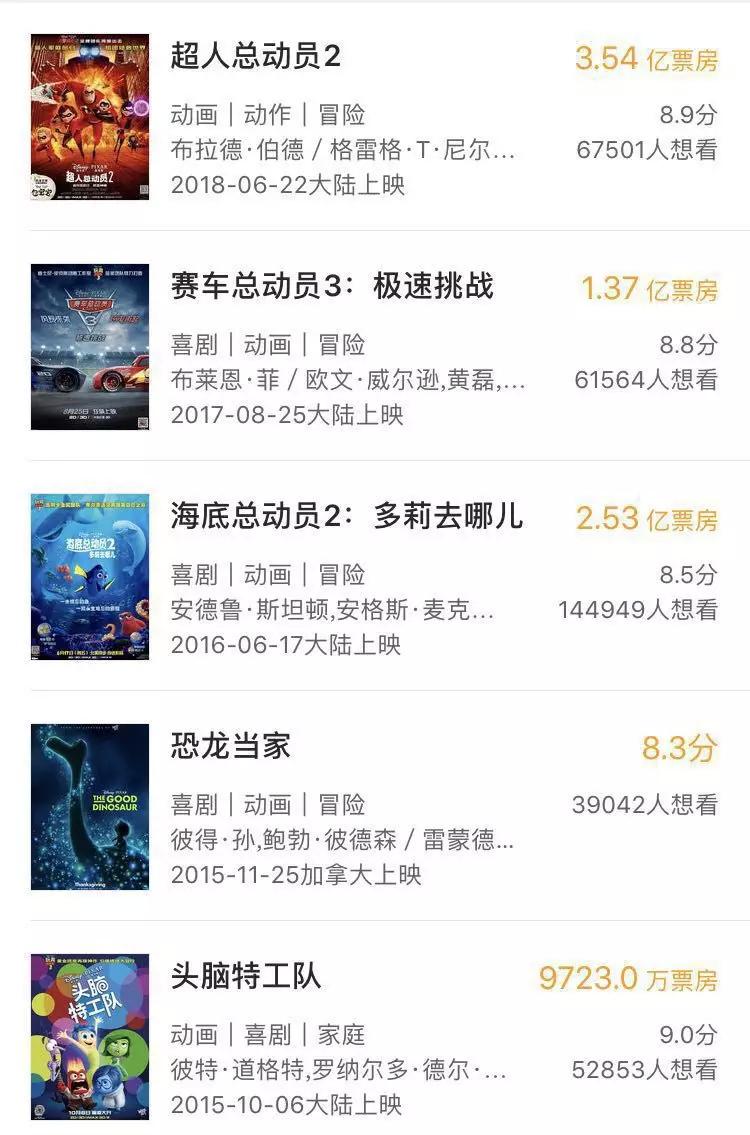Tap the 头脑特工队 movie entry
The width and height of the screenshot is (750, 1135).
click(246, 977)
